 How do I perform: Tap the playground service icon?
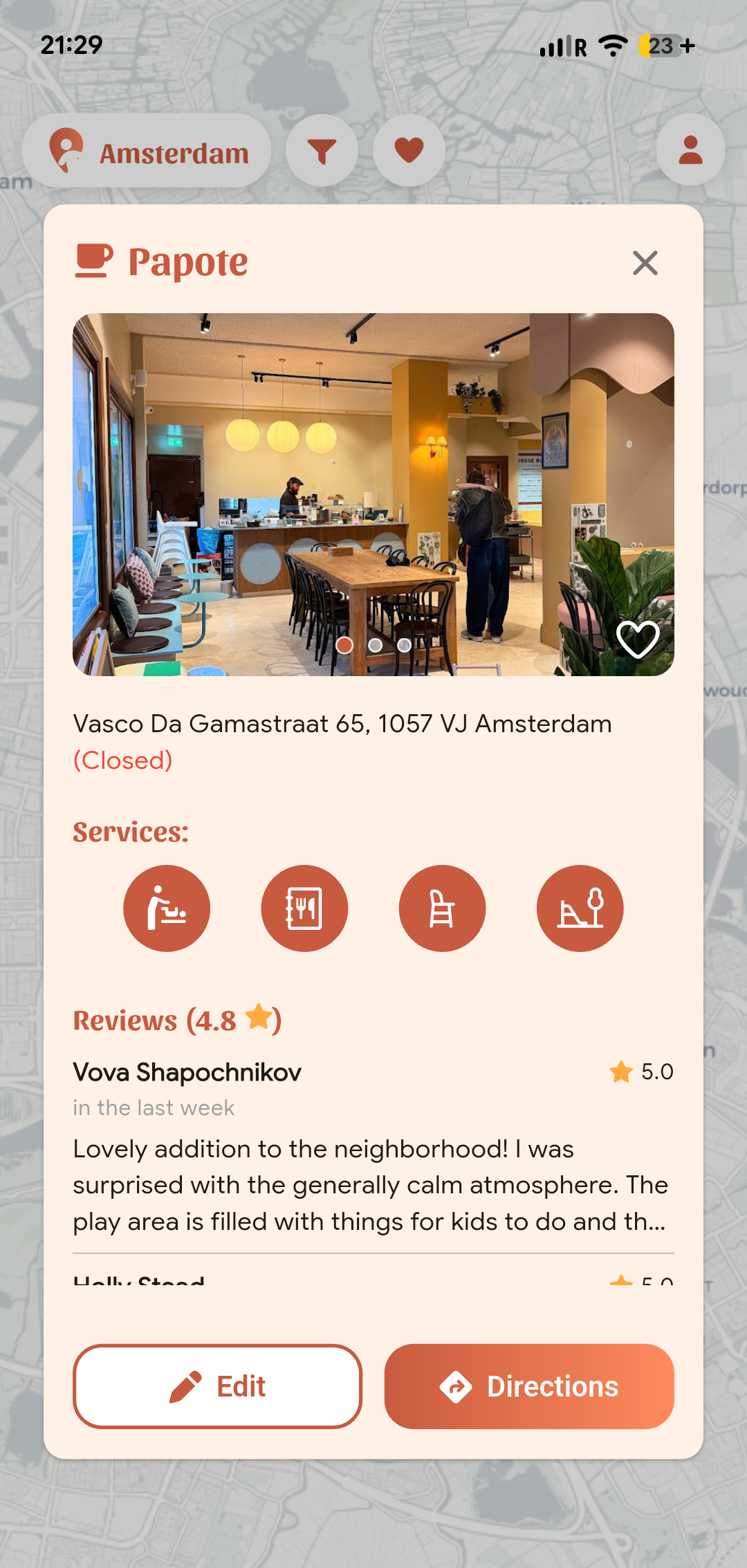580,908
